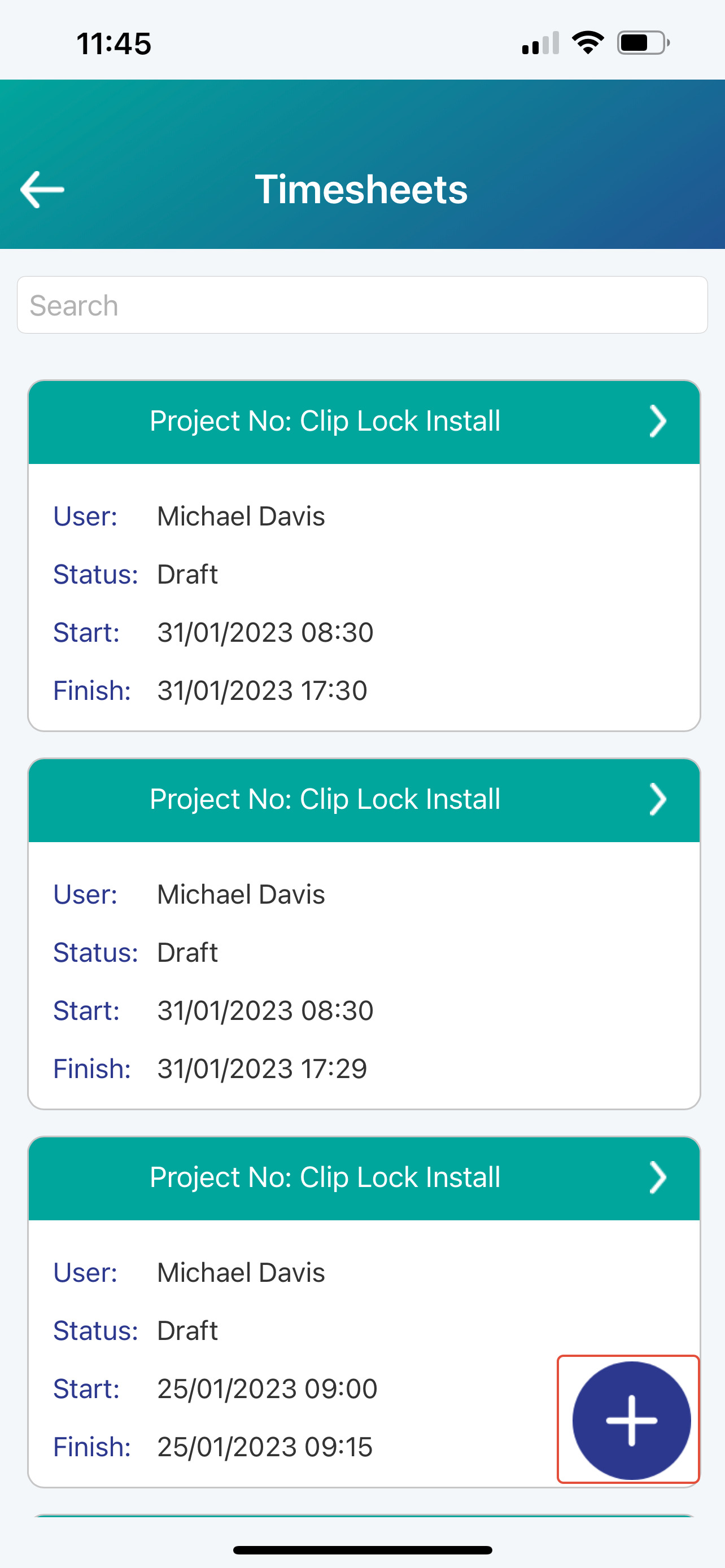Open the first Clip Lock Install timesheet via its chevron
Image resolution: width=725 pixels, height=1568 pixels.
pyautogui.click(x=657, y=421)
